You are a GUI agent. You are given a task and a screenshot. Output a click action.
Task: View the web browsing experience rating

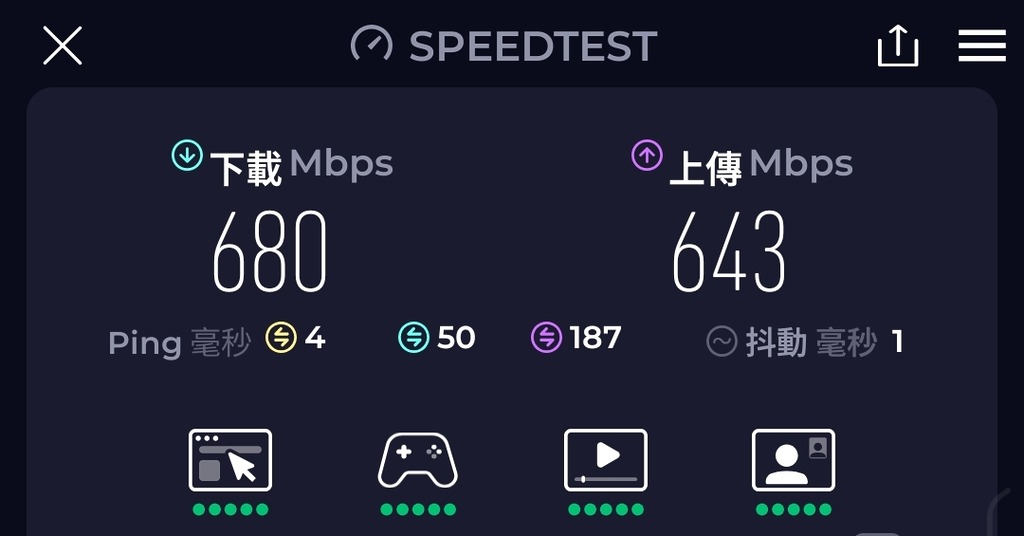pos(230,461)
